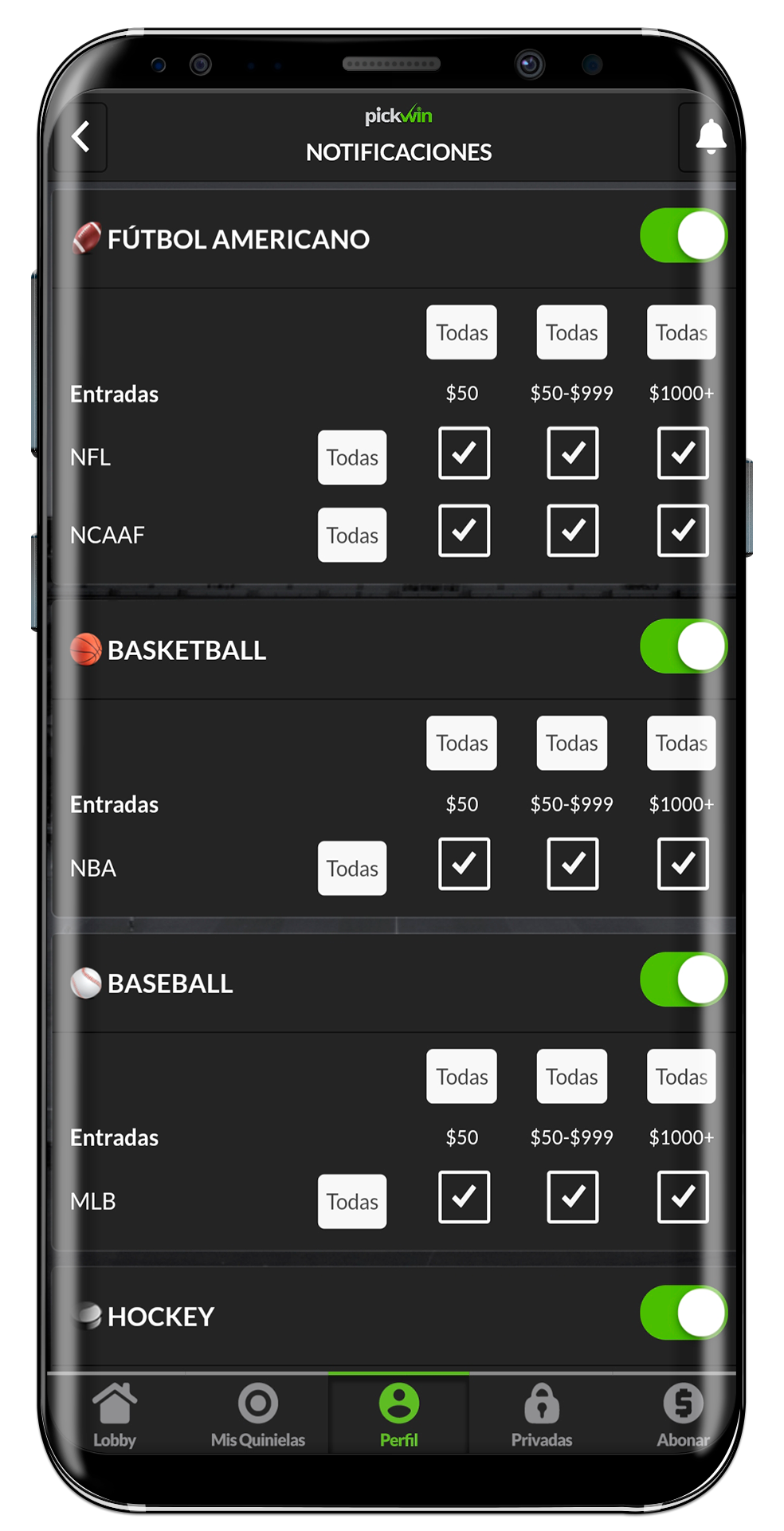The image size is (784, 1531).
Task: Select Todas for the NCAAF row
Action: point(352,535)
